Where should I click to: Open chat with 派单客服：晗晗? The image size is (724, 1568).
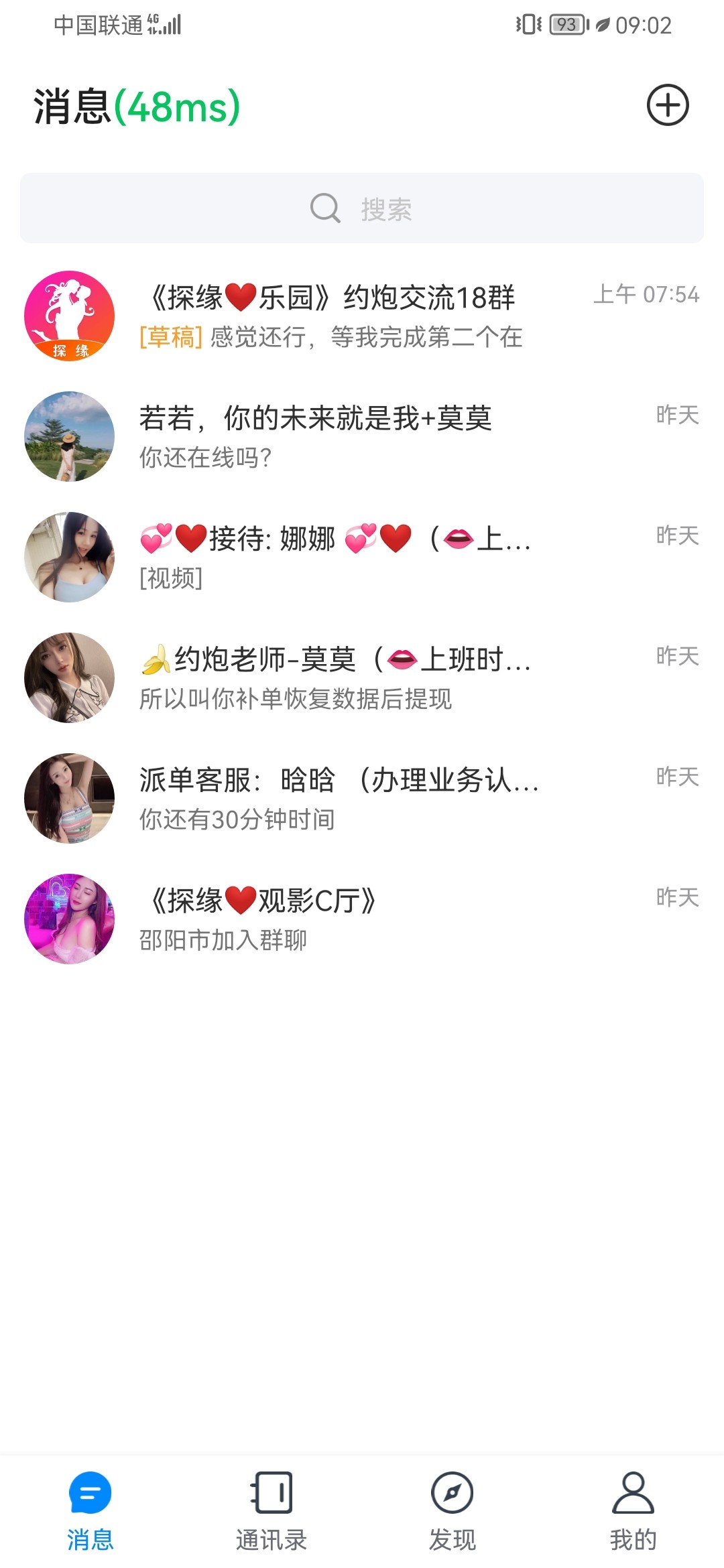(362, 798)
